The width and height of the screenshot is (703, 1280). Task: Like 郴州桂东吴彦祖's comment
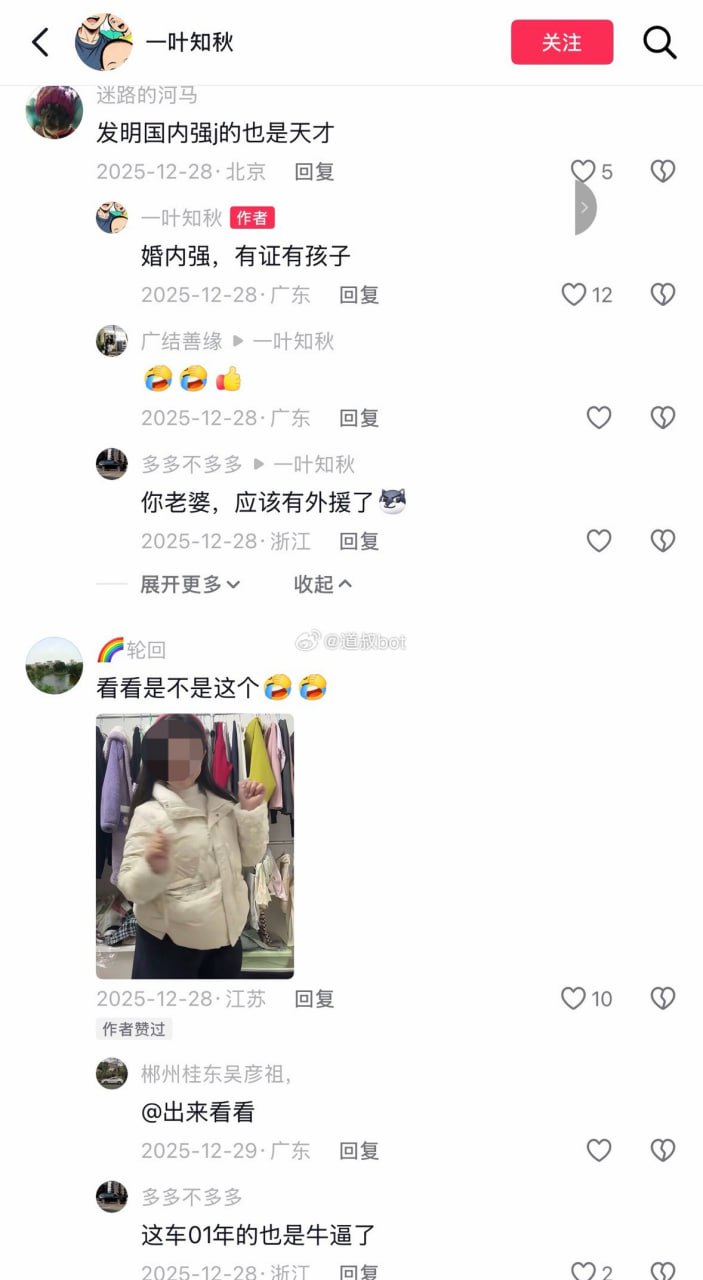599,1151
